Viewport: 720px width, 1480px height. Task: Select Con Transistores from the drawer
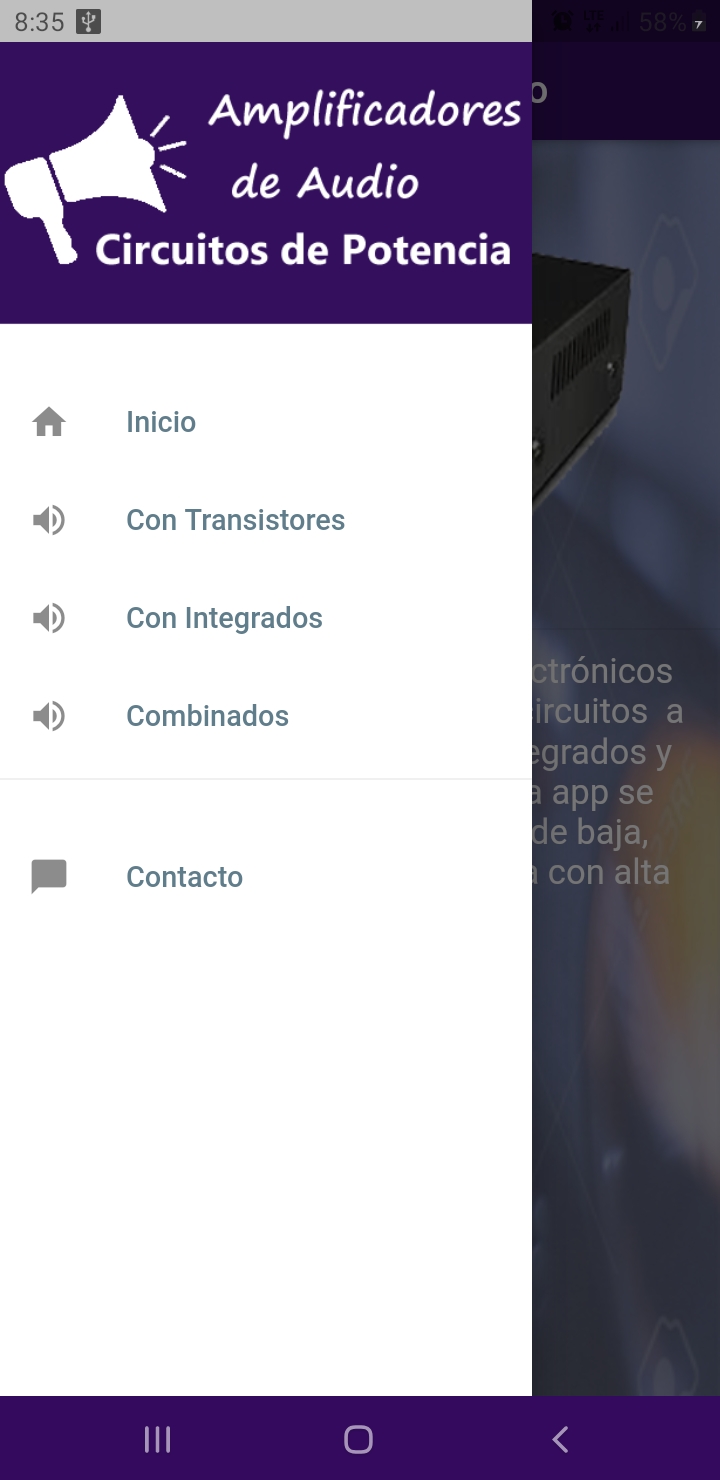235,520
